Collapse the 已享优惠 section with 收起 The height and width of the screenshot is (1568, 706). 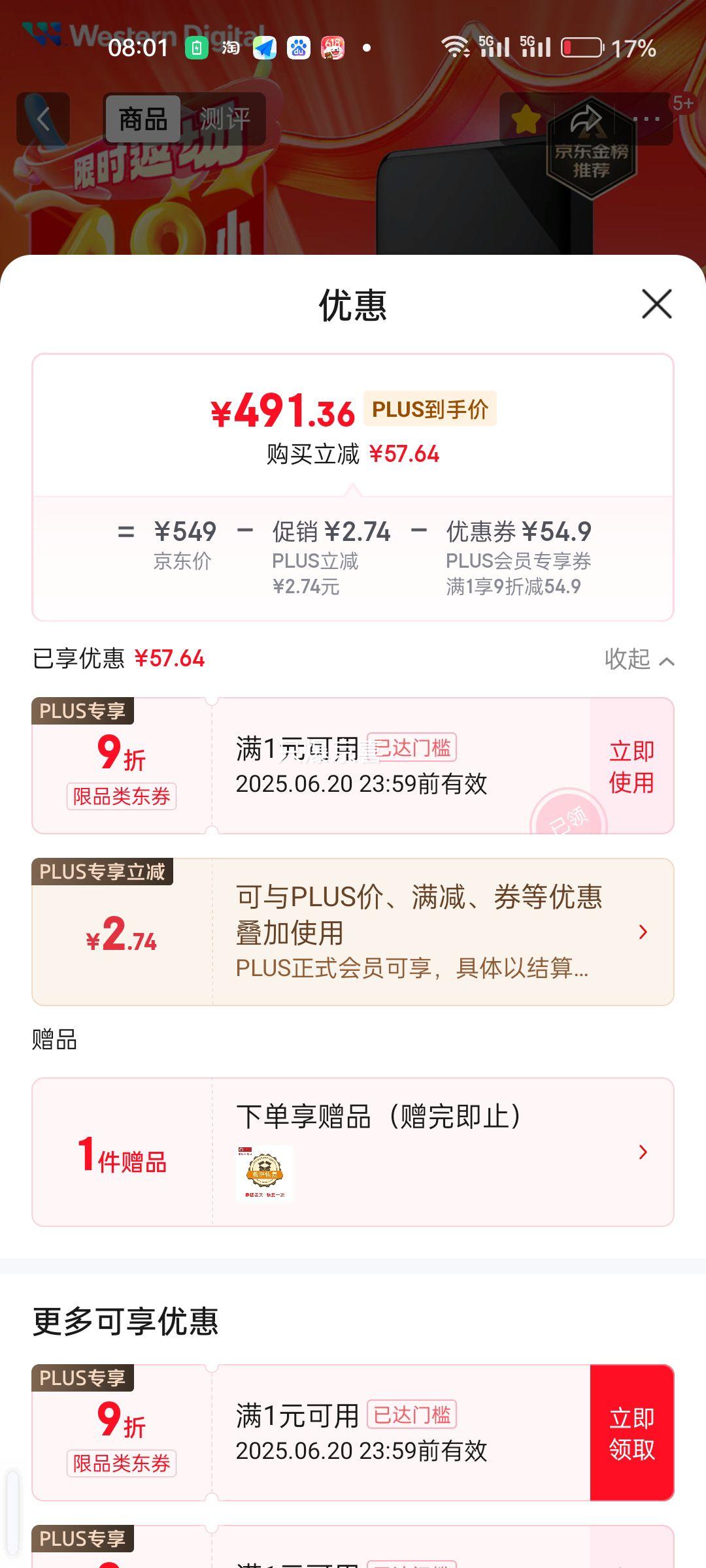pos(639,659)
